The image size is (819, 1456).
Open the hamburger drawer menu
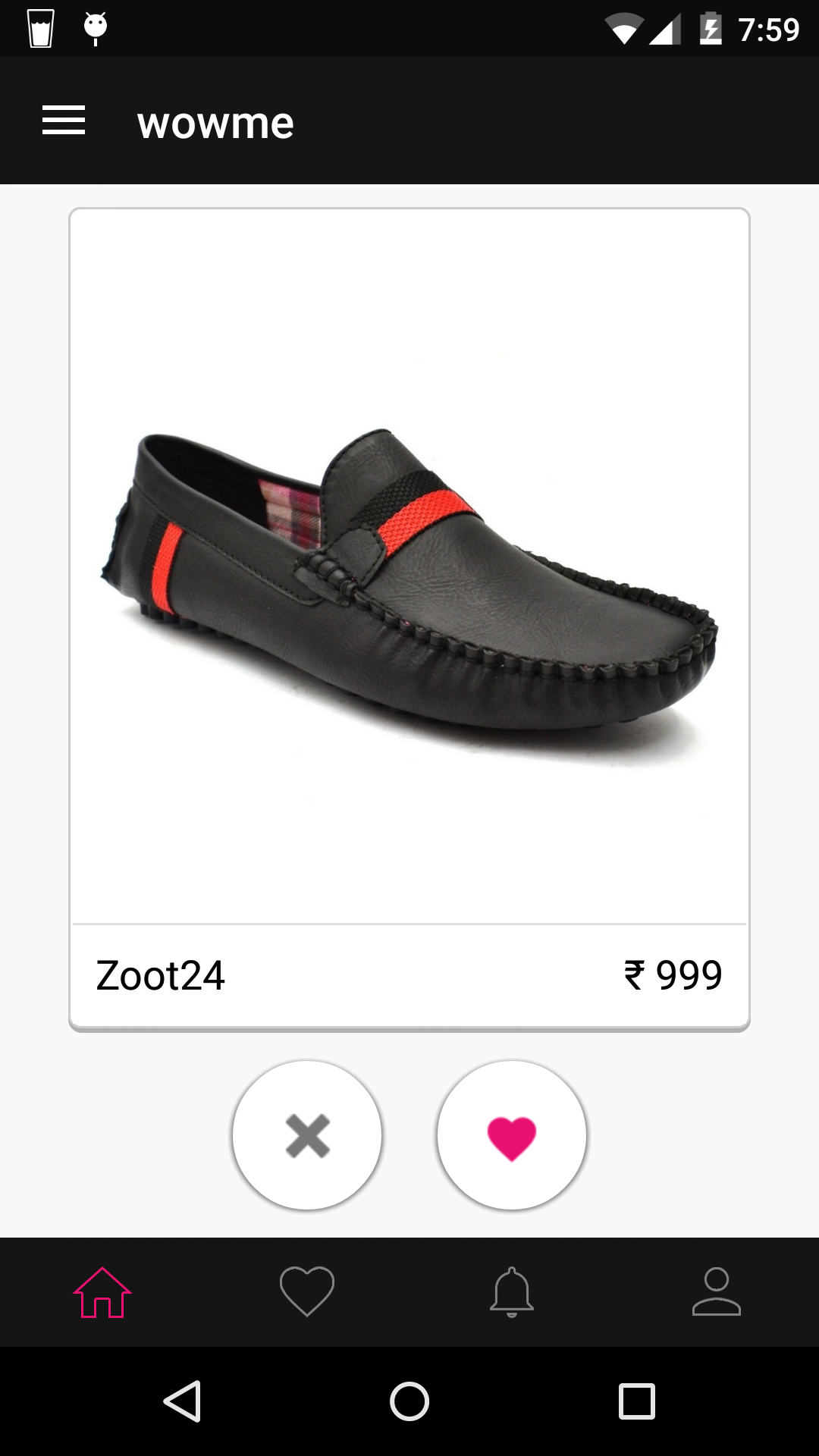coord(64,121)
